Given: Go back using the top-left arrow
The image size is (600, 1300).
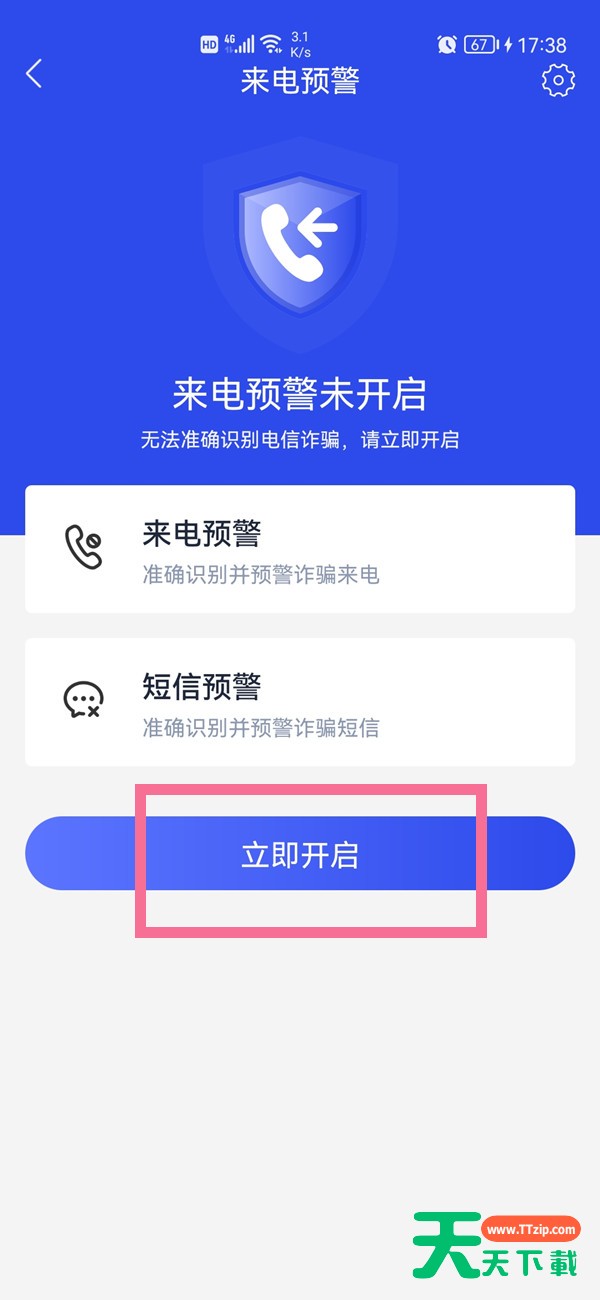Looking at the screenshot, I should click(x=34, y=74).
